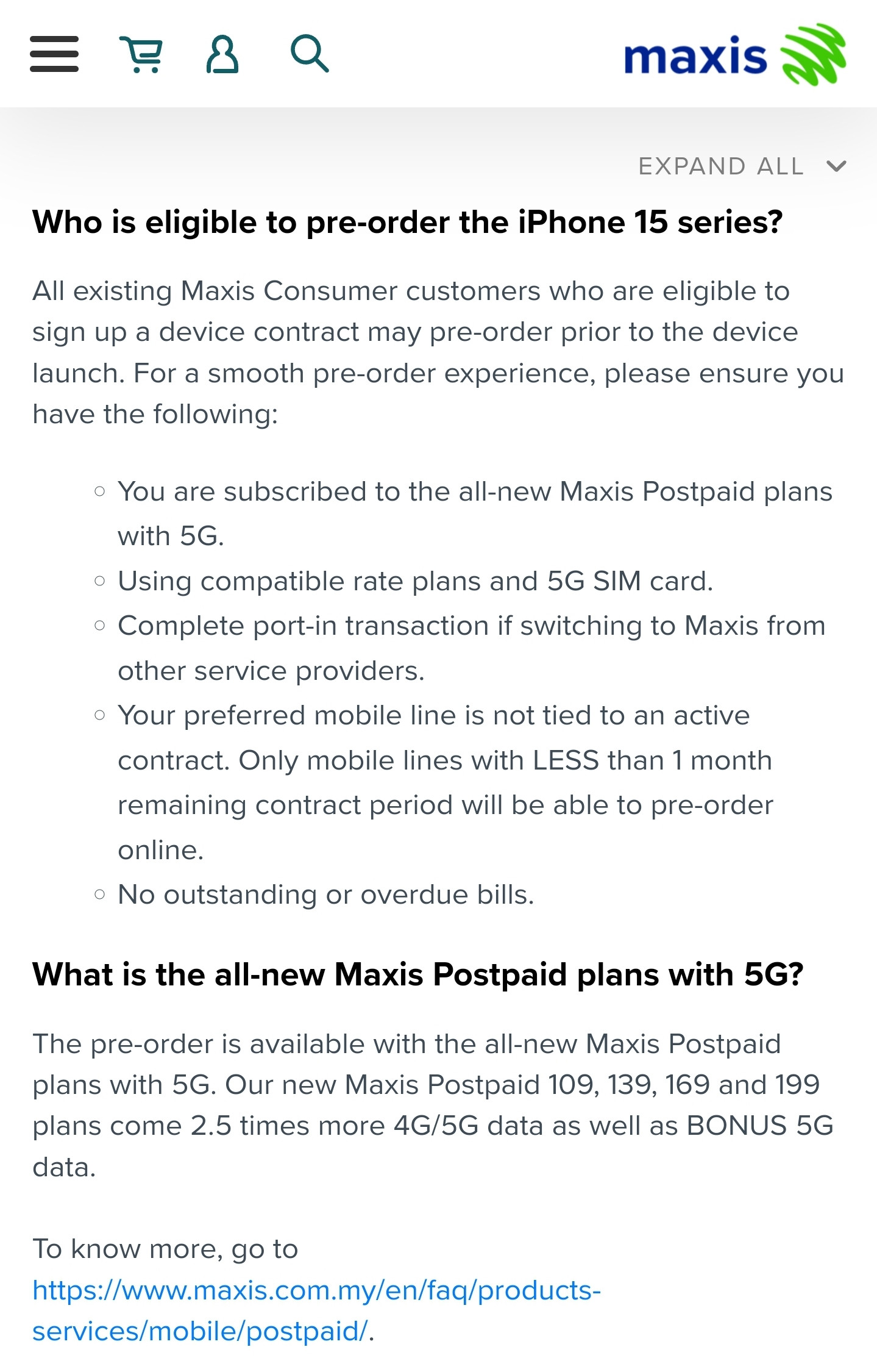Toggle the iPhone 15 pre-order eligibility question
This screenshot has width=877, height=1372.
pyautogui.click(x=407, y=222)
